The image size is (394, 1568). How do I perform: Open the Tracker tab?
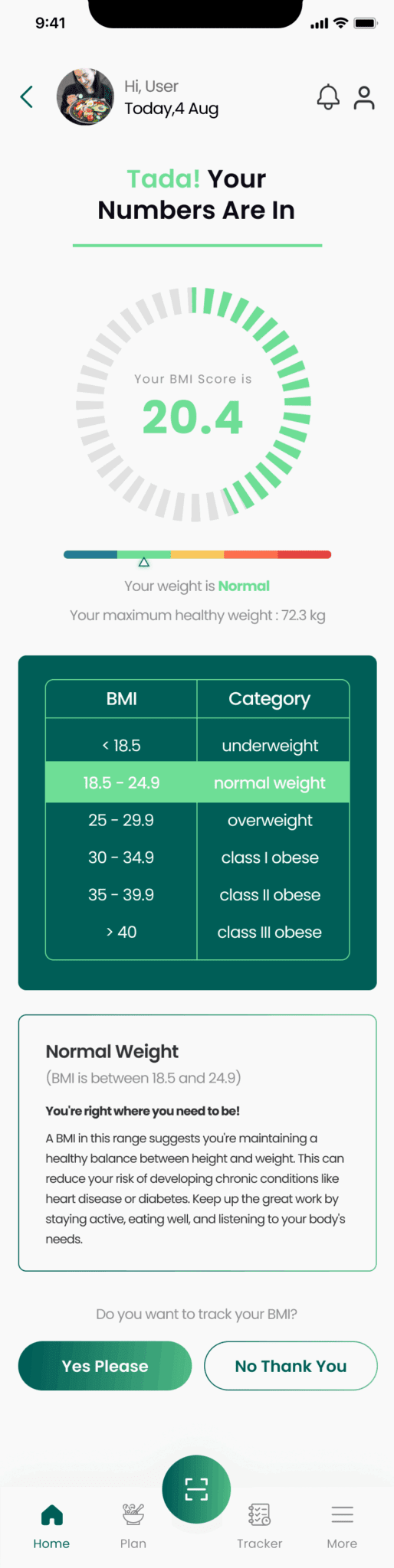(x=259, y=1526)
